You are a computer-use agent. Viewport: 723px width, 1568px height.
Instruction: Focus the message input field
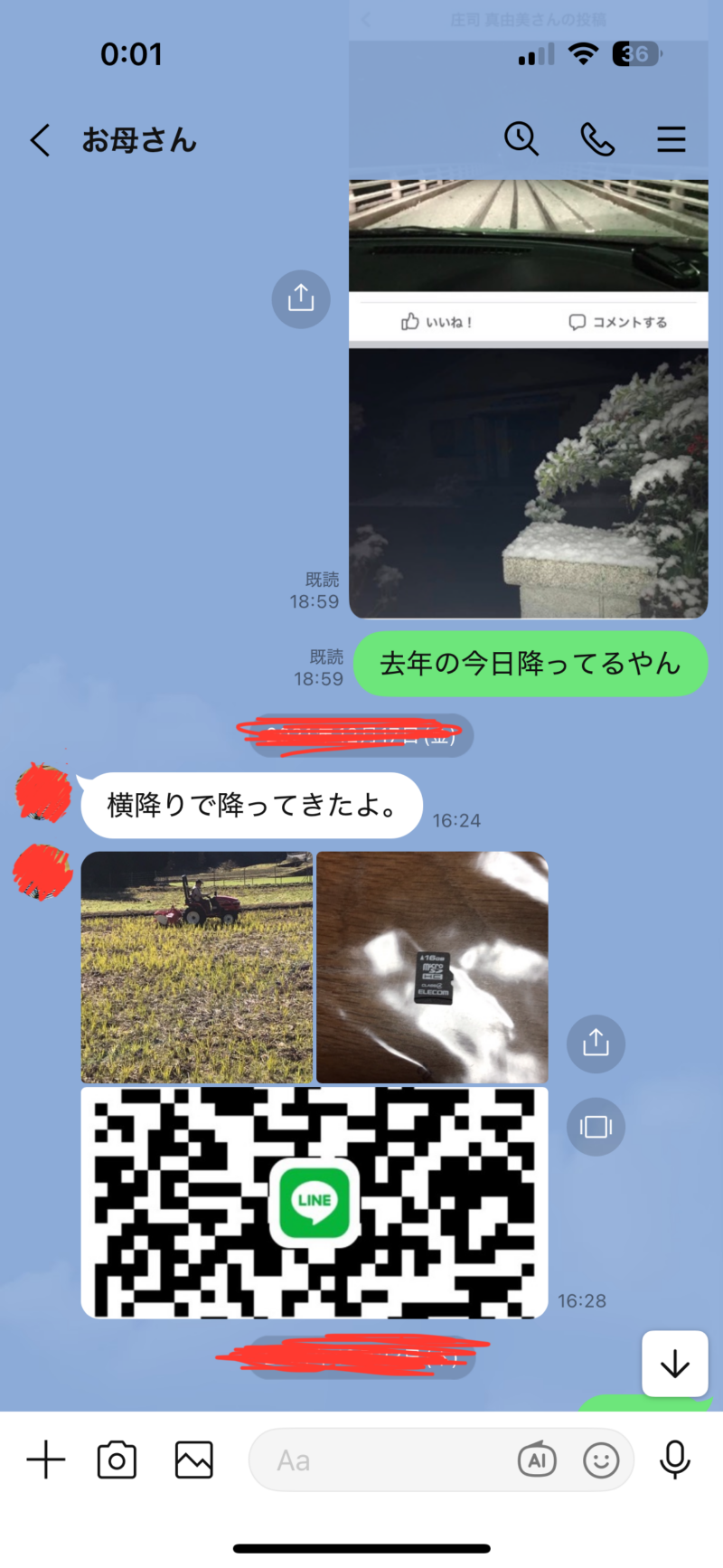coord(380,1459)
